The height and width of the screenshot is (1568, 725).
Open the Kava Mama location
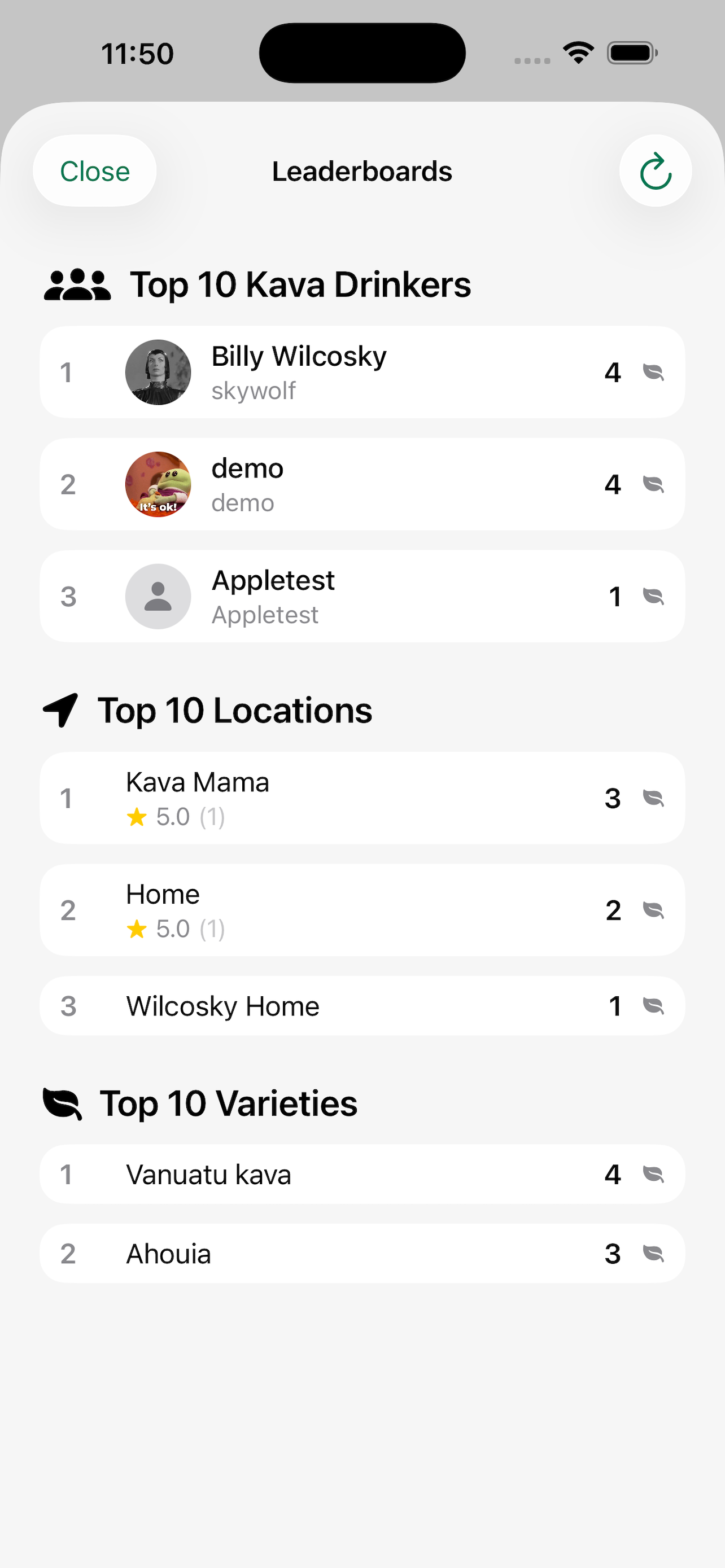coord(361,798)
